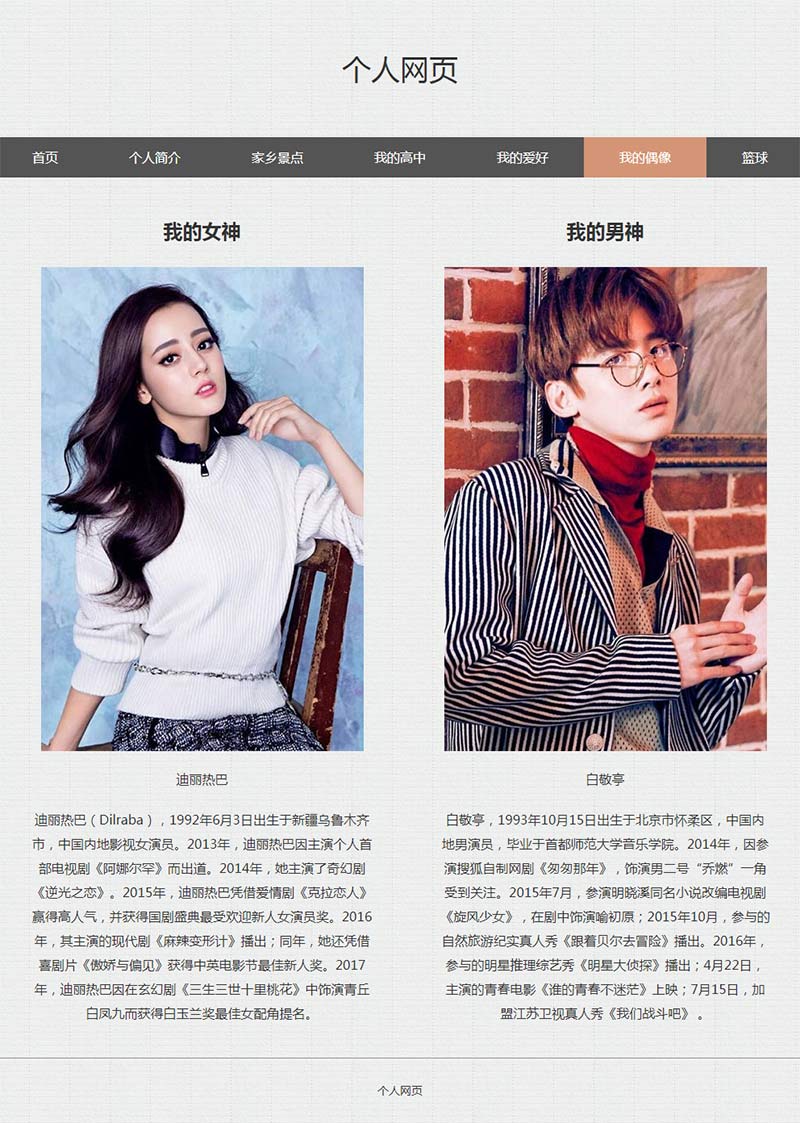This screenshot has height=1123, width=800.
Task: Open 我的高中 in the navigation bar
Action: [x=400, y=158]
